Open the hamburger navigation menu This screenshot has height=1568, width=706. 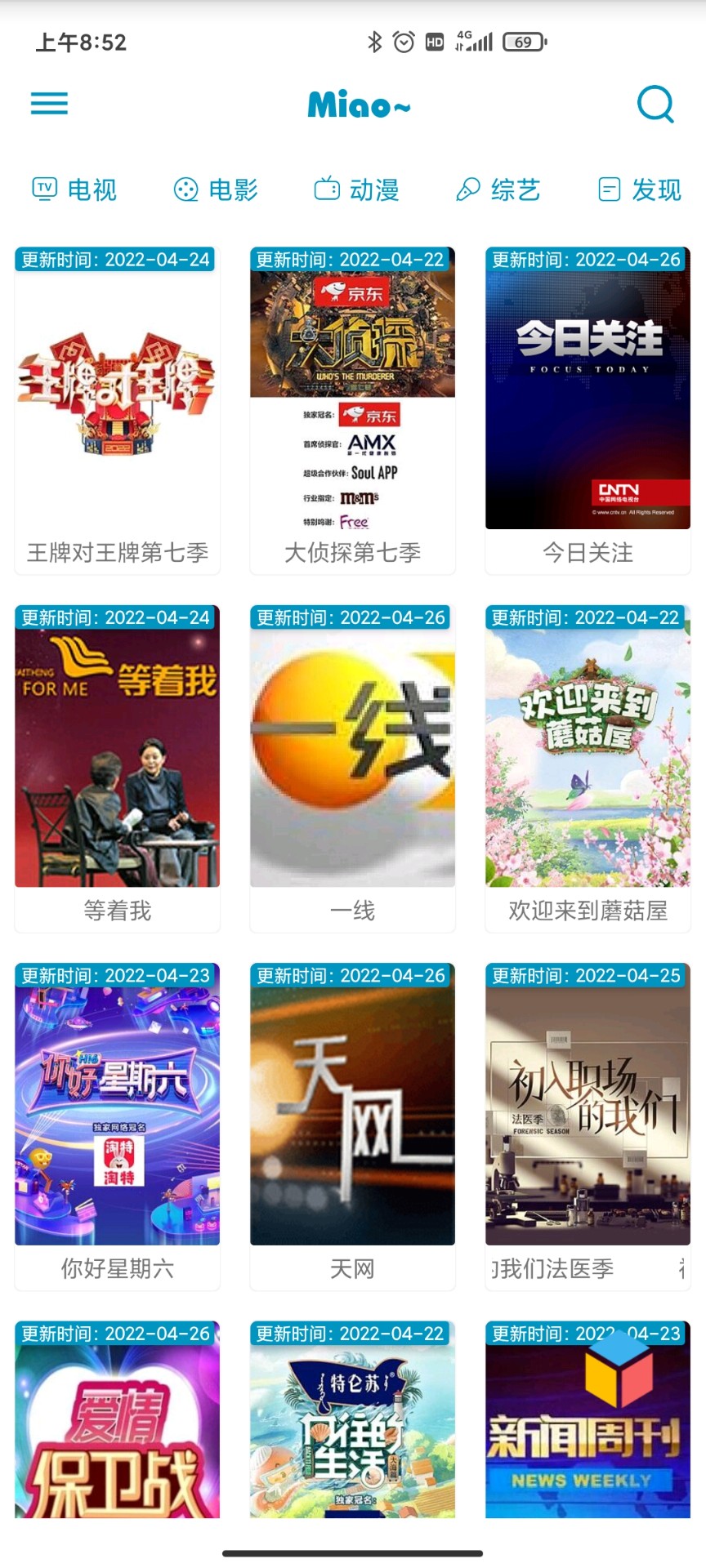coord(48,103)
